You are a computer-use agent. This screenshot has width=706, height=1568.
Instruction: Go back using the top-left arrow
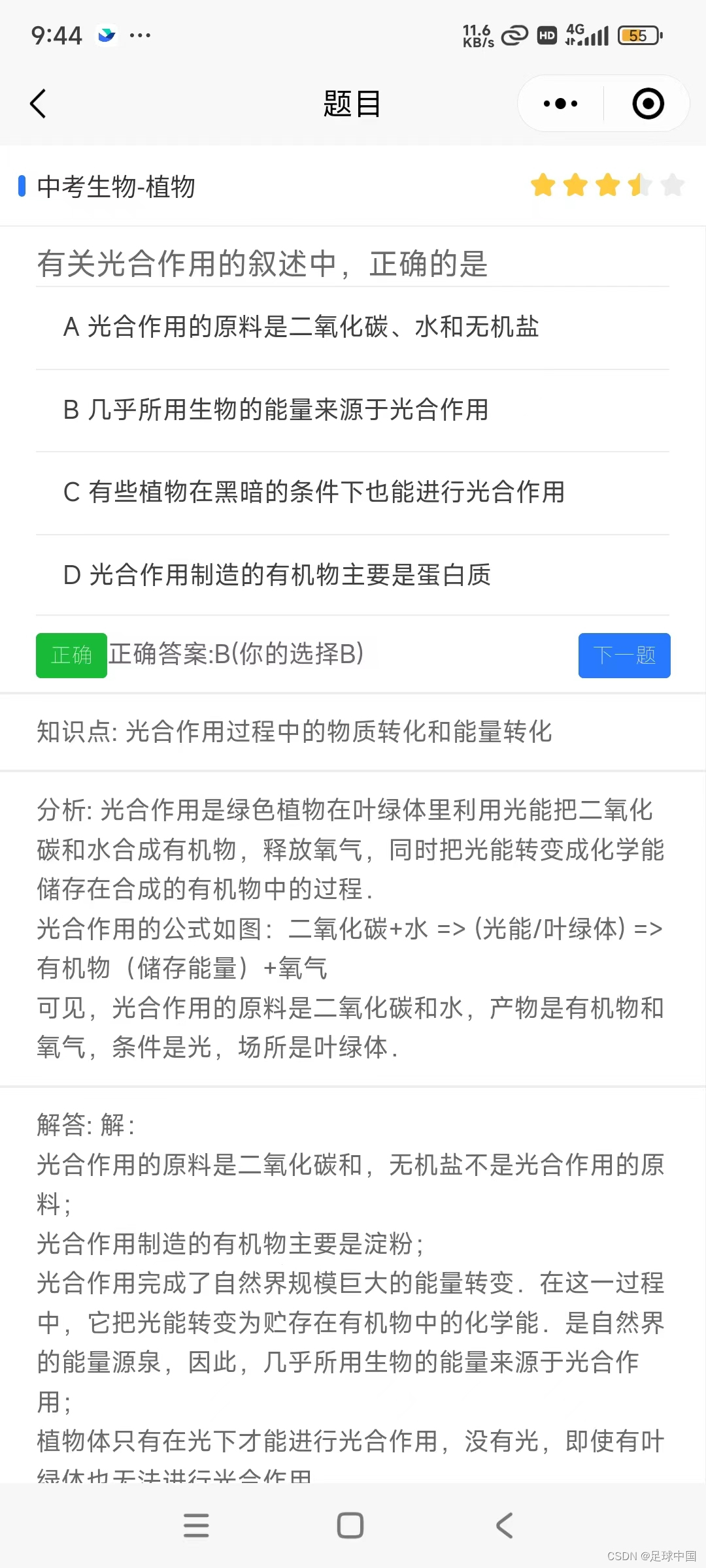pyautogui.click(x=39, y=104)
